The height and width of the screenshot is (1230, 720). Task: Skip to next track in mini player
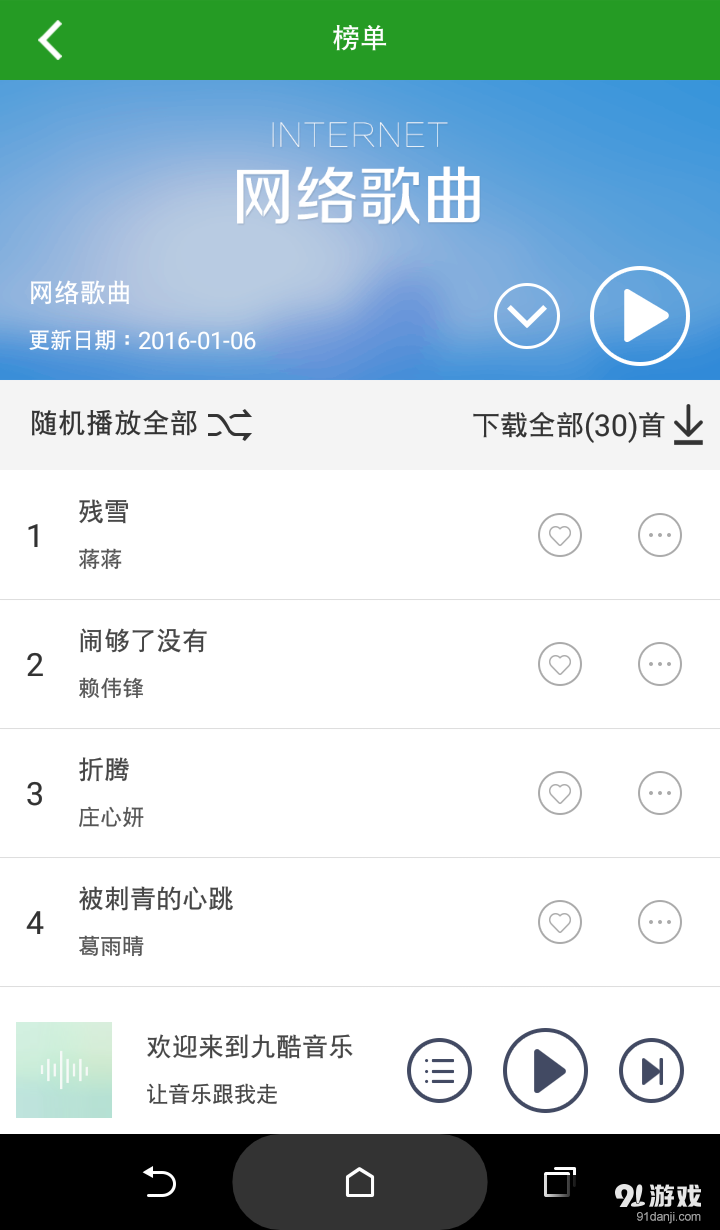point(651,1070)
